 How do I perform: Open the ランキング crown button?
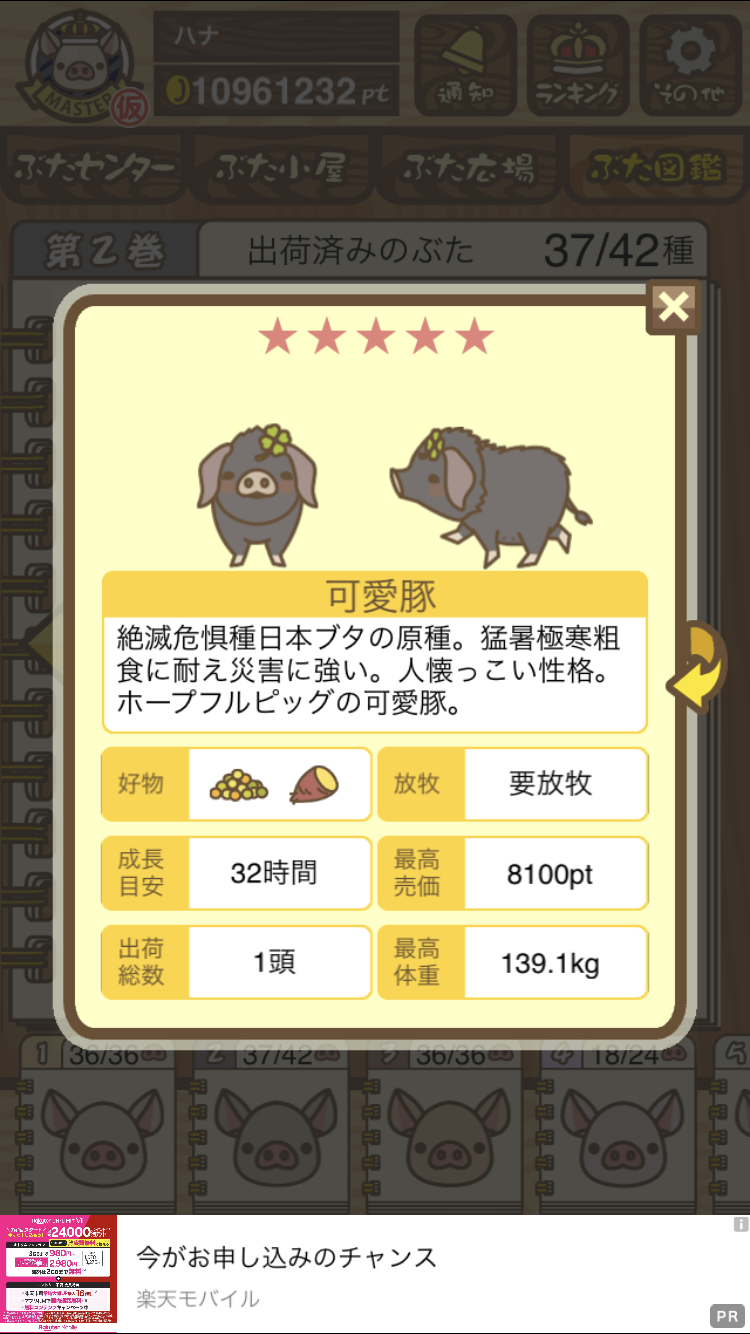577,65
